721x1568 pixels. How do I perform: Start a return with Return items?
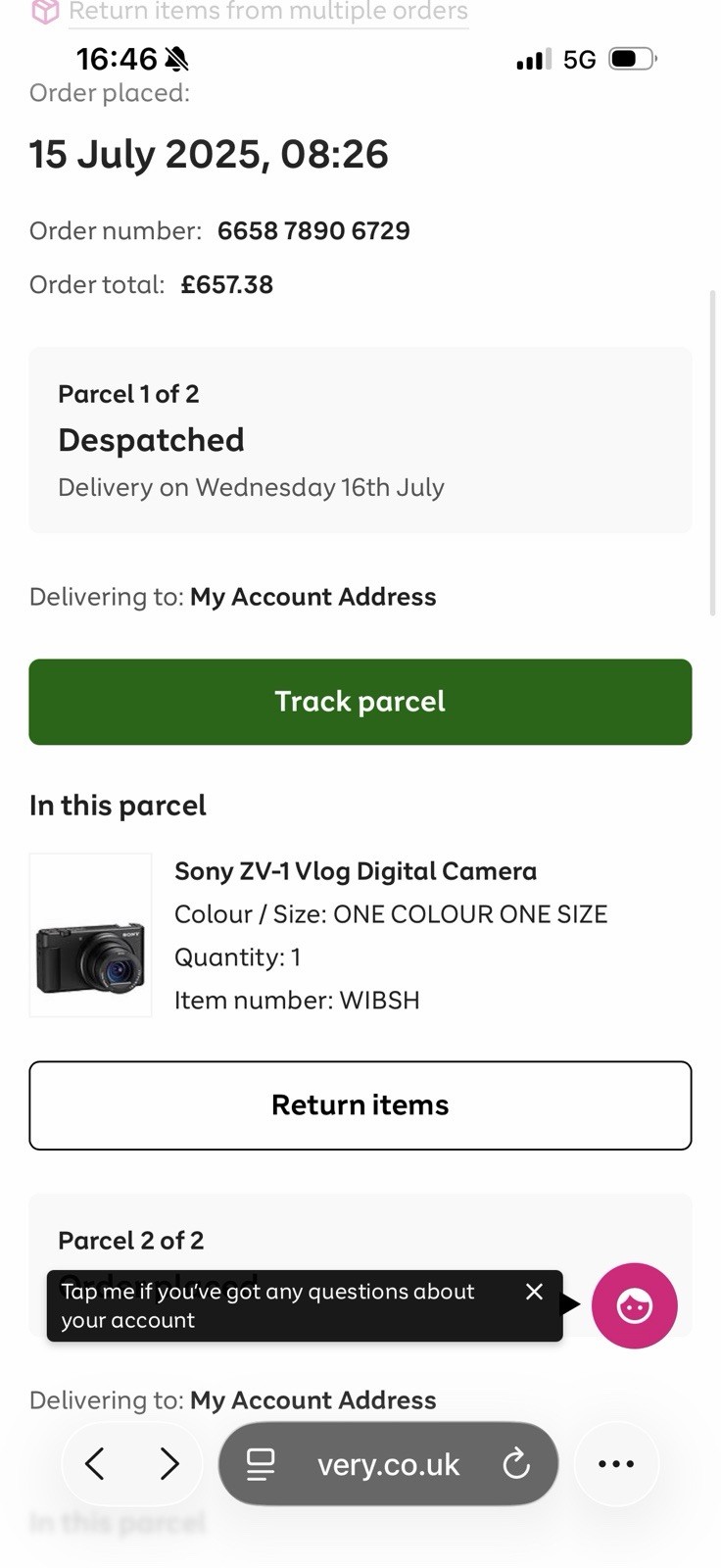pyautogui.click(x=360, y=1105)
